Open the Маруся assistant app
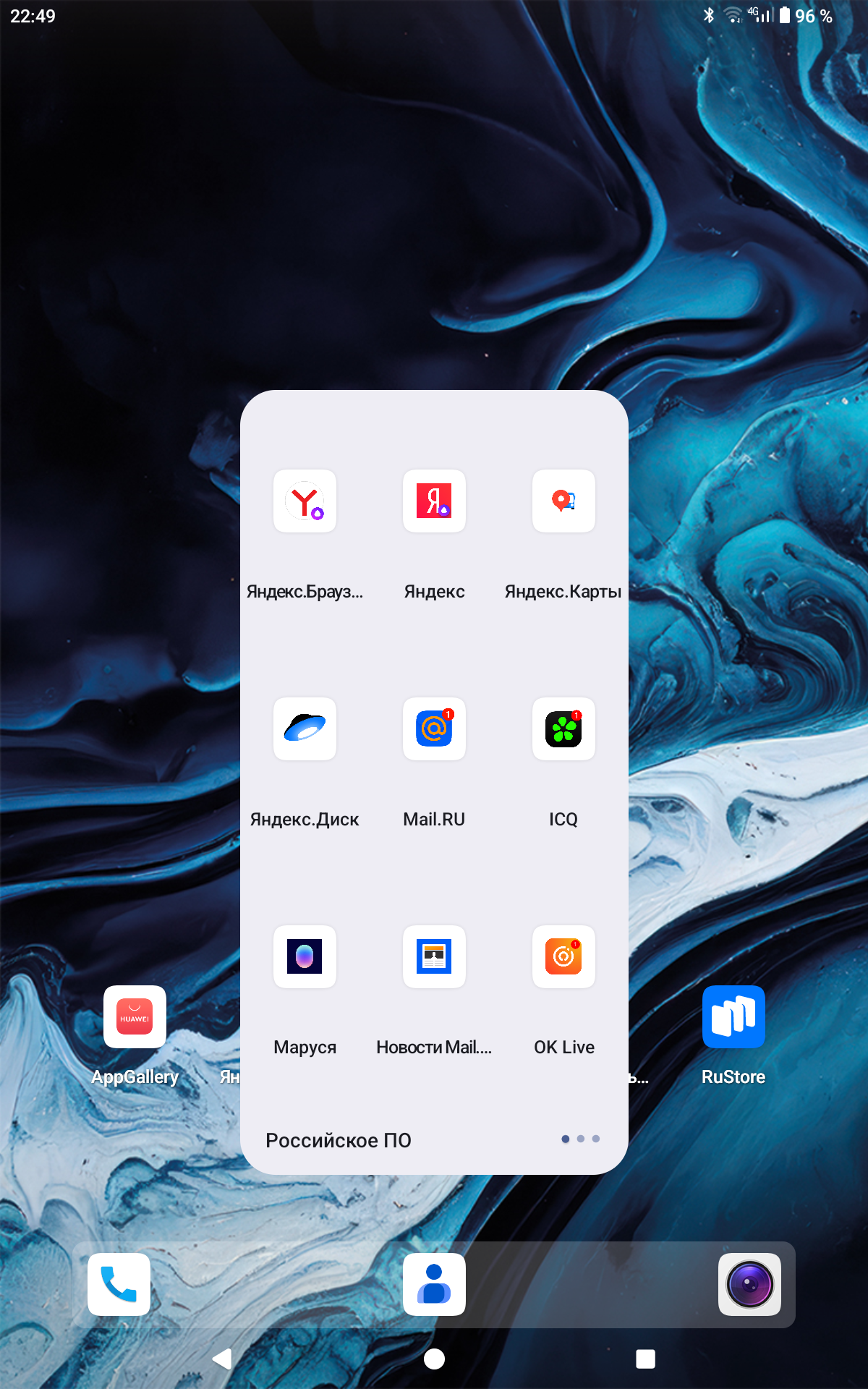The image size is (868, 1389). point(305,957)
